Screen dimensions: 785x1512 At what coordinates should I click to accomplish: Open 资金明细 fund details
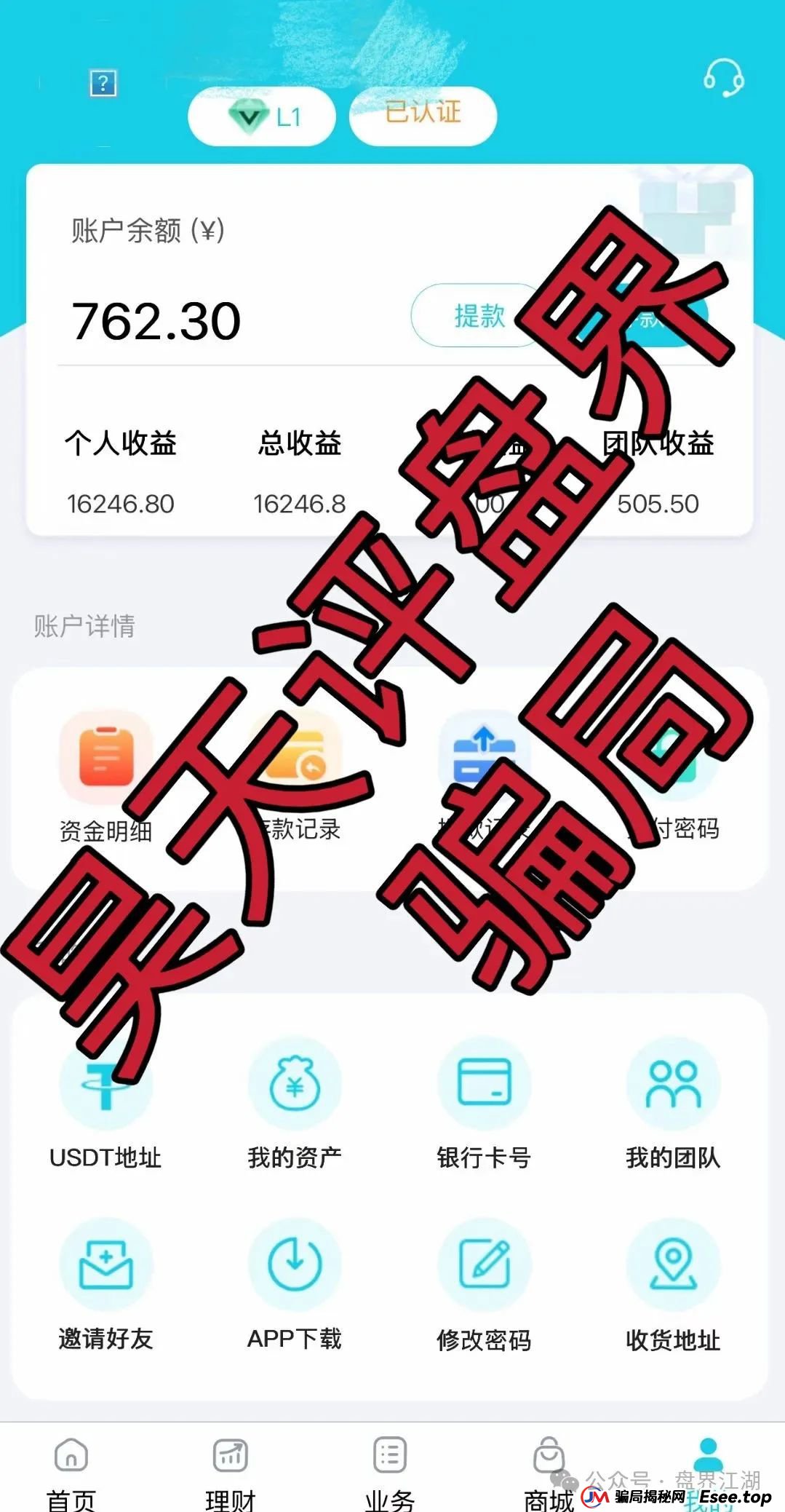(104, 757)
